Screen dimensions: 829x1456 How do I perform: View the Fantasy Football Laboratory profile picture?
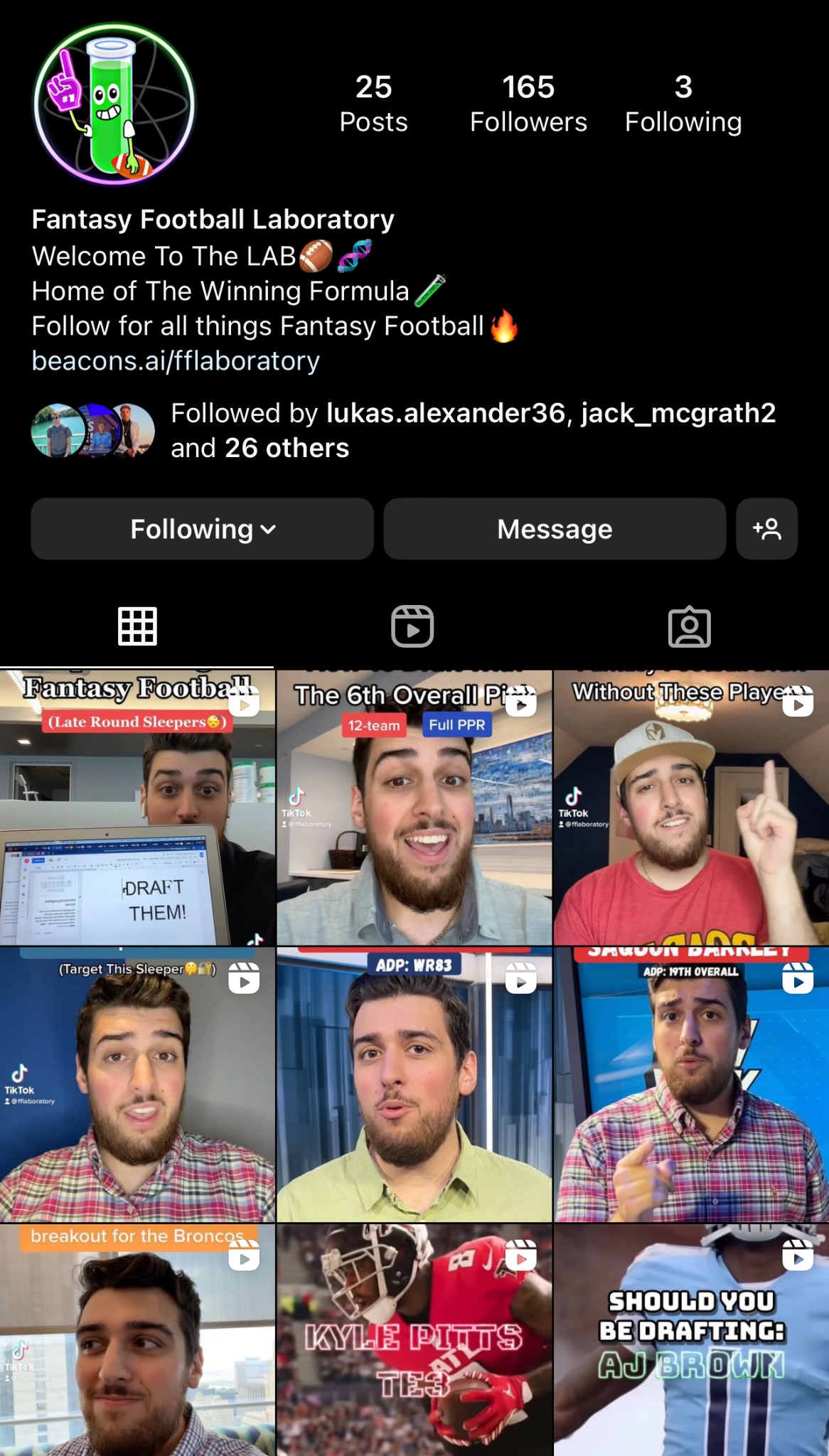tap(114, 104)
